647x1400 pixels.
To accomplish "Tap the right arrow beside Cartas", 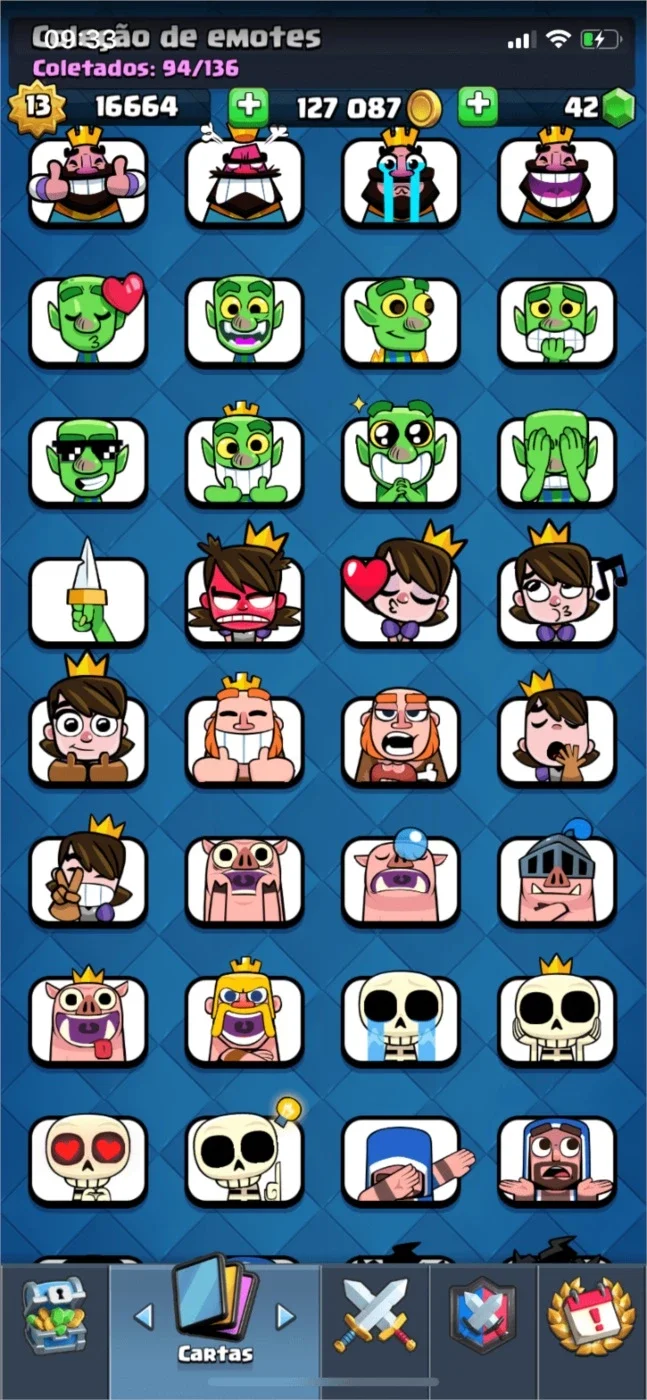I will point(286,1316).
